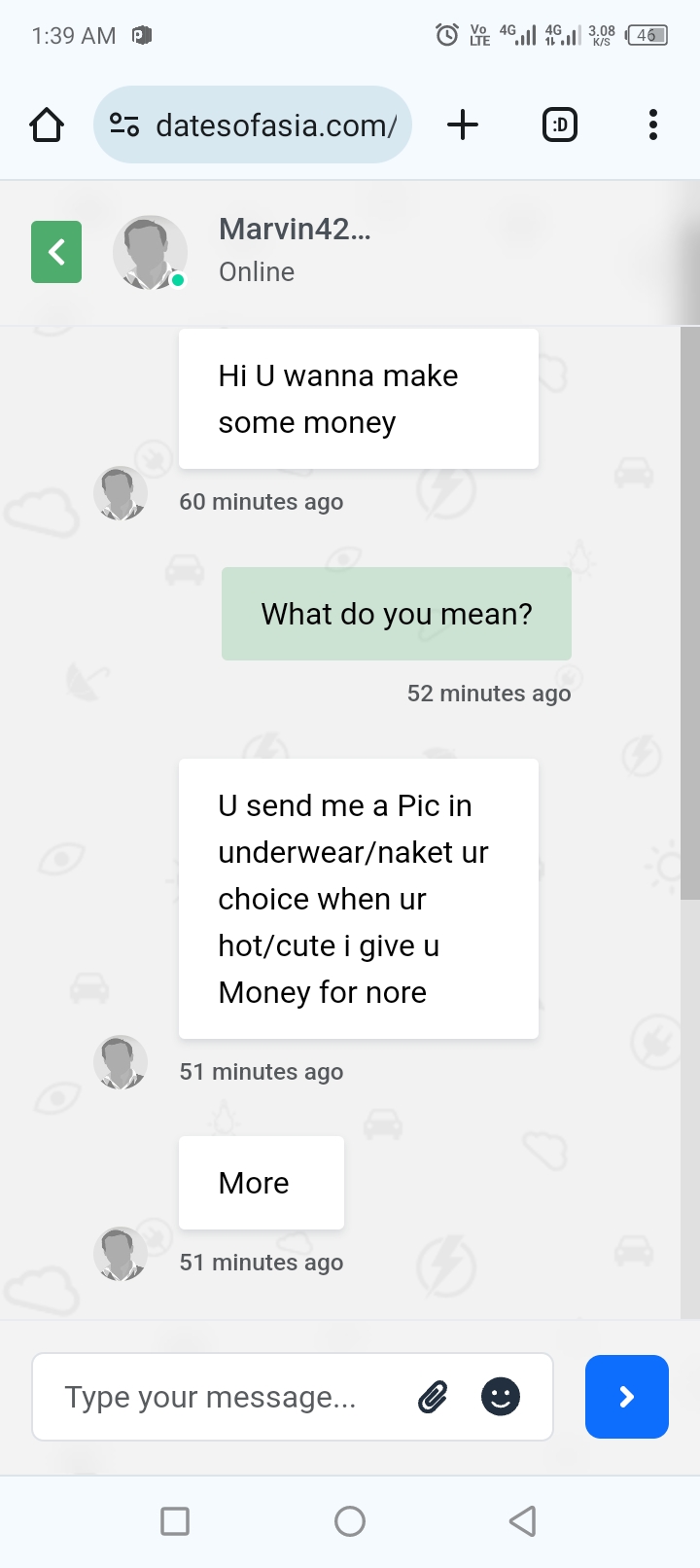Open the recent apps view
The image size is (700, 1568).
point(175,1520)
